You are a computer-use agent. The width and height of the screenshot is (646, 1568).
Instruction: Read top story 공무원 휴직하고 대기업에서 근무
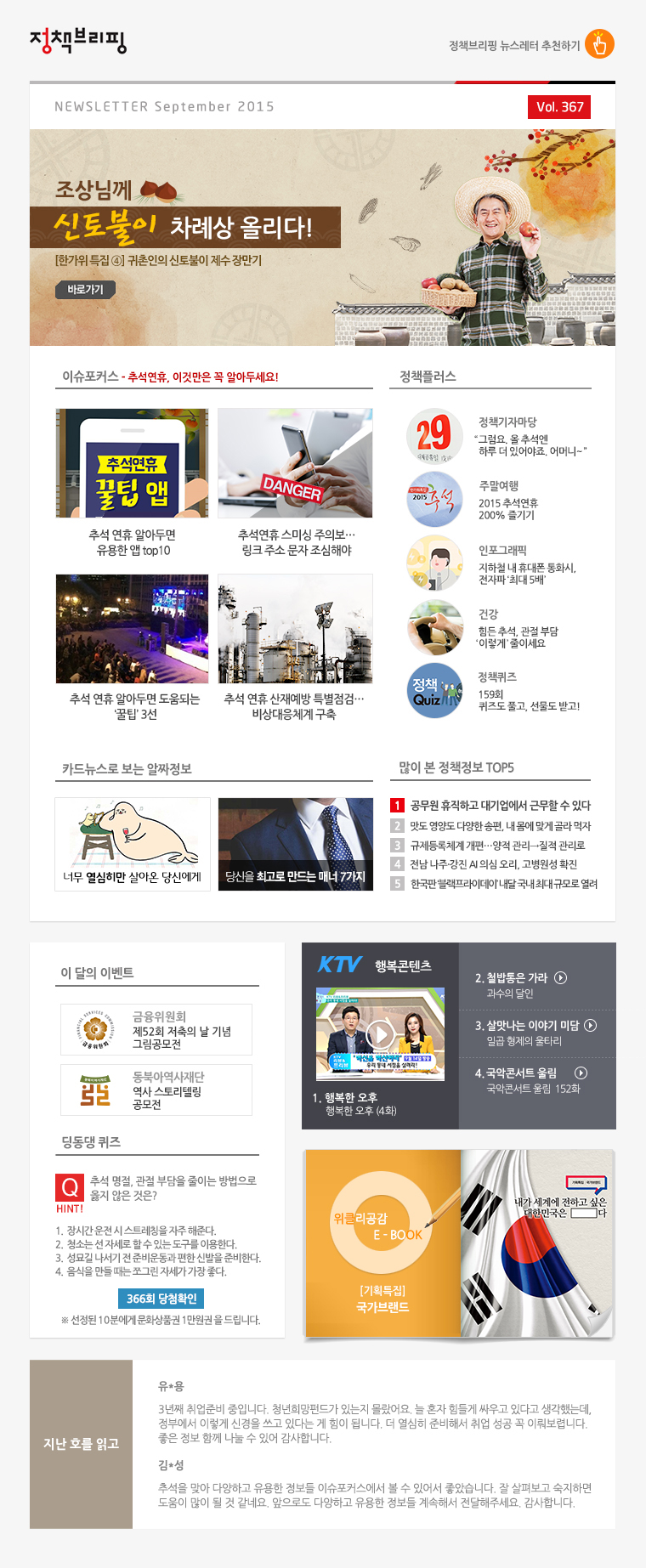[500, 806]
